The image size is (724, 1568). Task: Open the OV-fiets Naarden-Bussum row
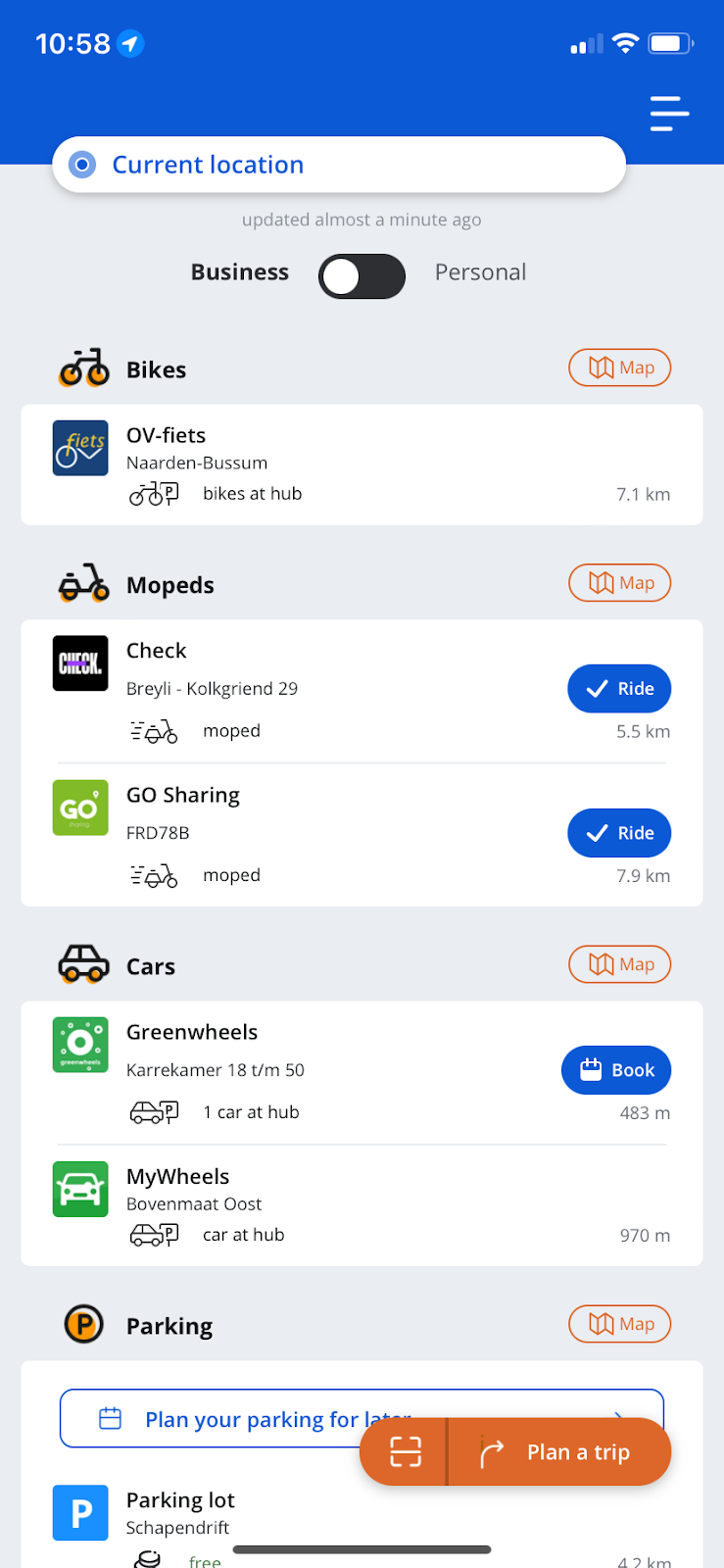pos(362,465)
